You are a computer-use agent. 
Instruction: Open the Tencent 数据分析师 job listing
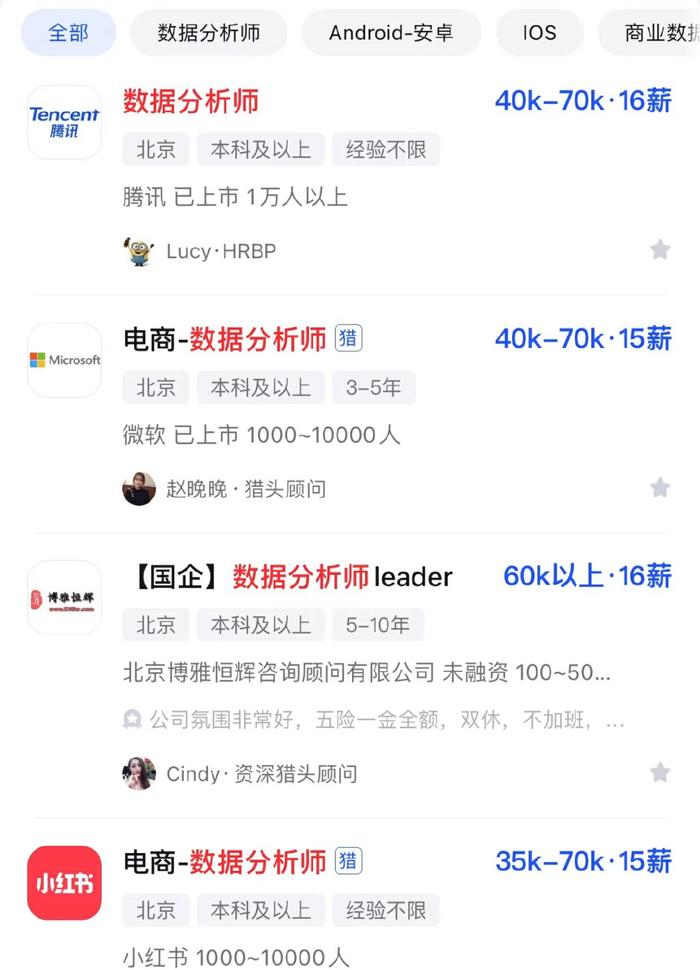191,101
